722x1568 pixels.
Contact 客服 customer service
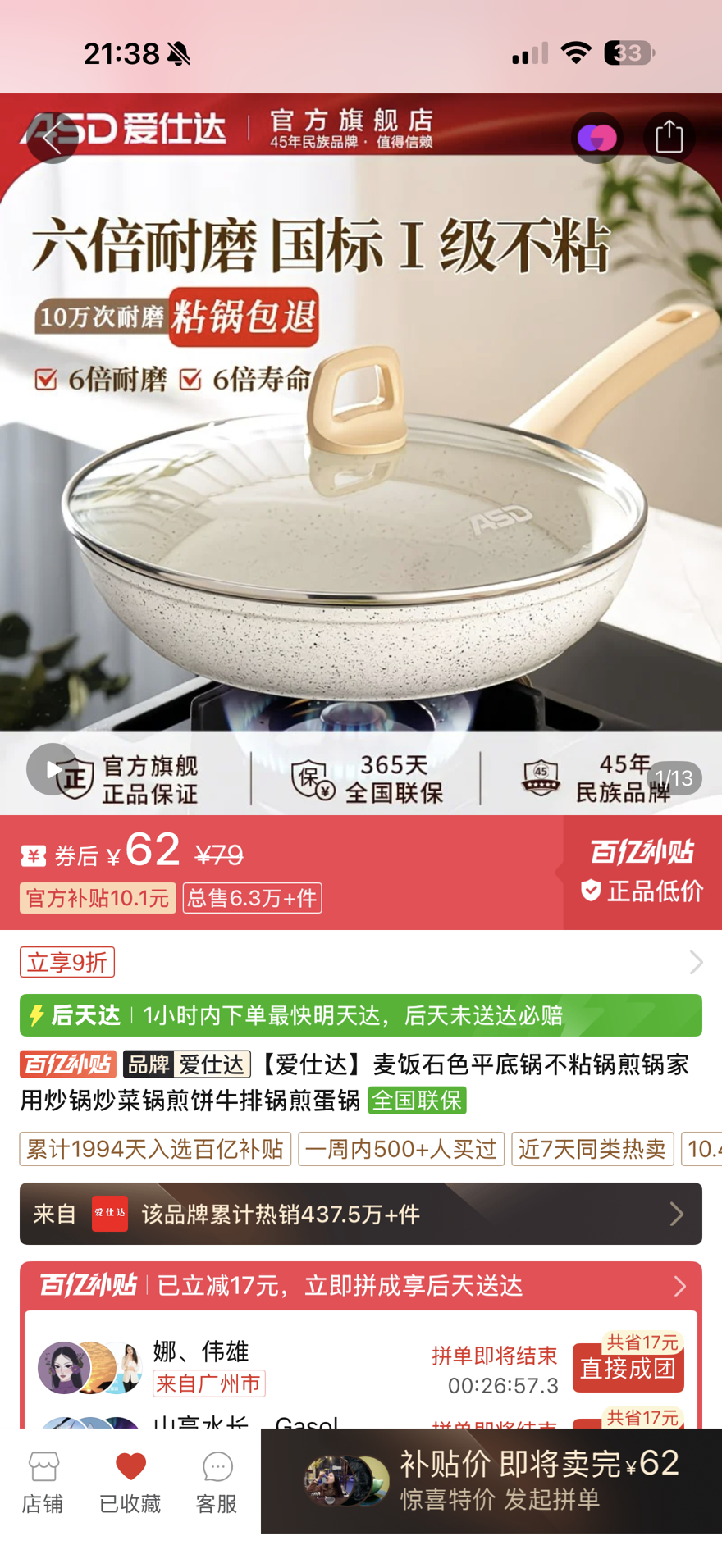click(x=217, y=1482)
